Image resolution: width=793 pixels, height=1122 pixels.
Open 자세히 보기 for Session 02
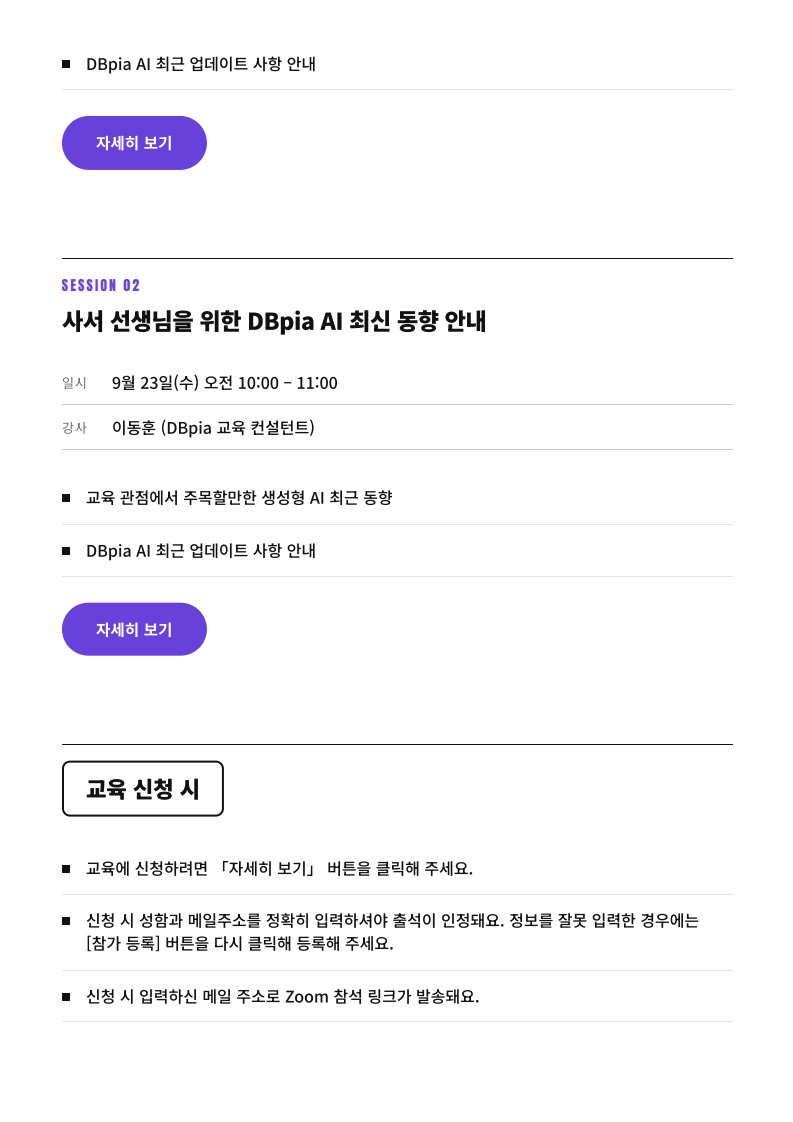coord(135,629)
